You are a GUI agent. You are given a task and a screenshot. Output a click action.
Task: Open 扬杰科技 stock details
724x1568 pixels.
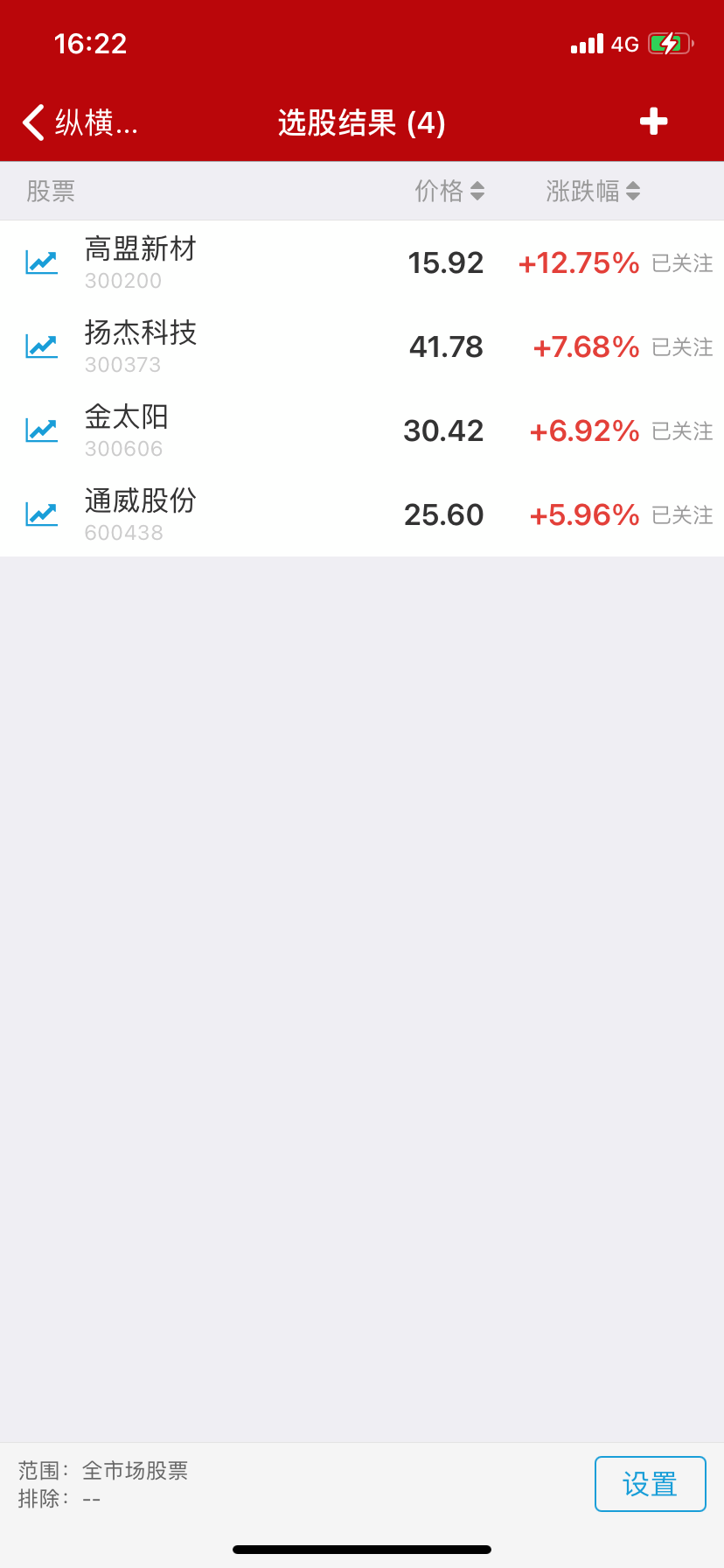140,346
